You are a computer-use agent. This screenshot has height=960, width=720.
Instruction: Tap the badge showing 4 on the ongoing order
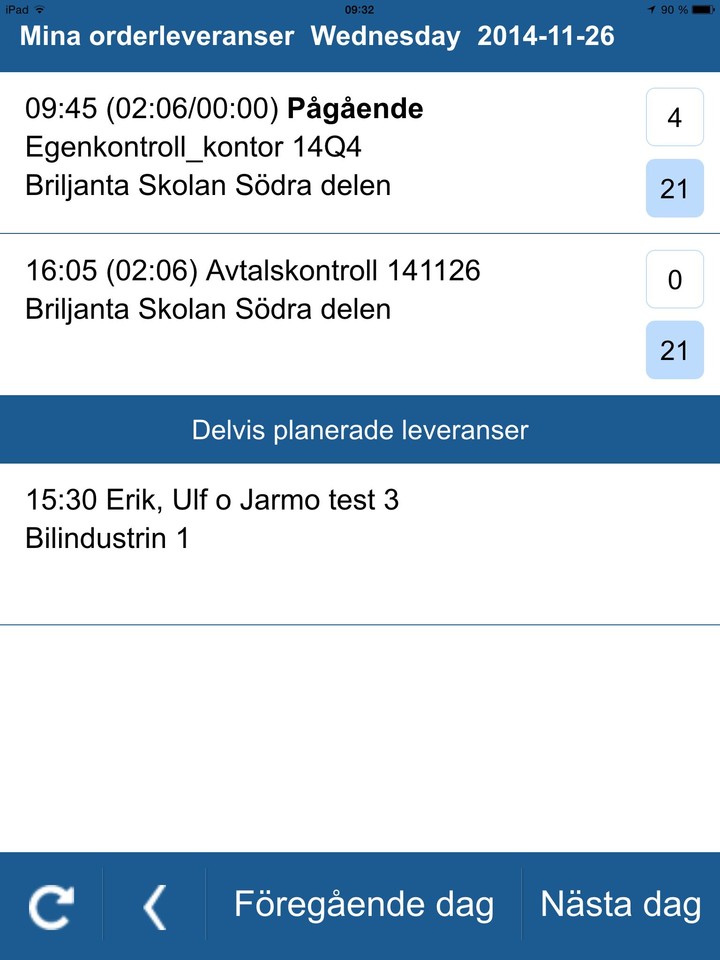(x=675, y=117)
